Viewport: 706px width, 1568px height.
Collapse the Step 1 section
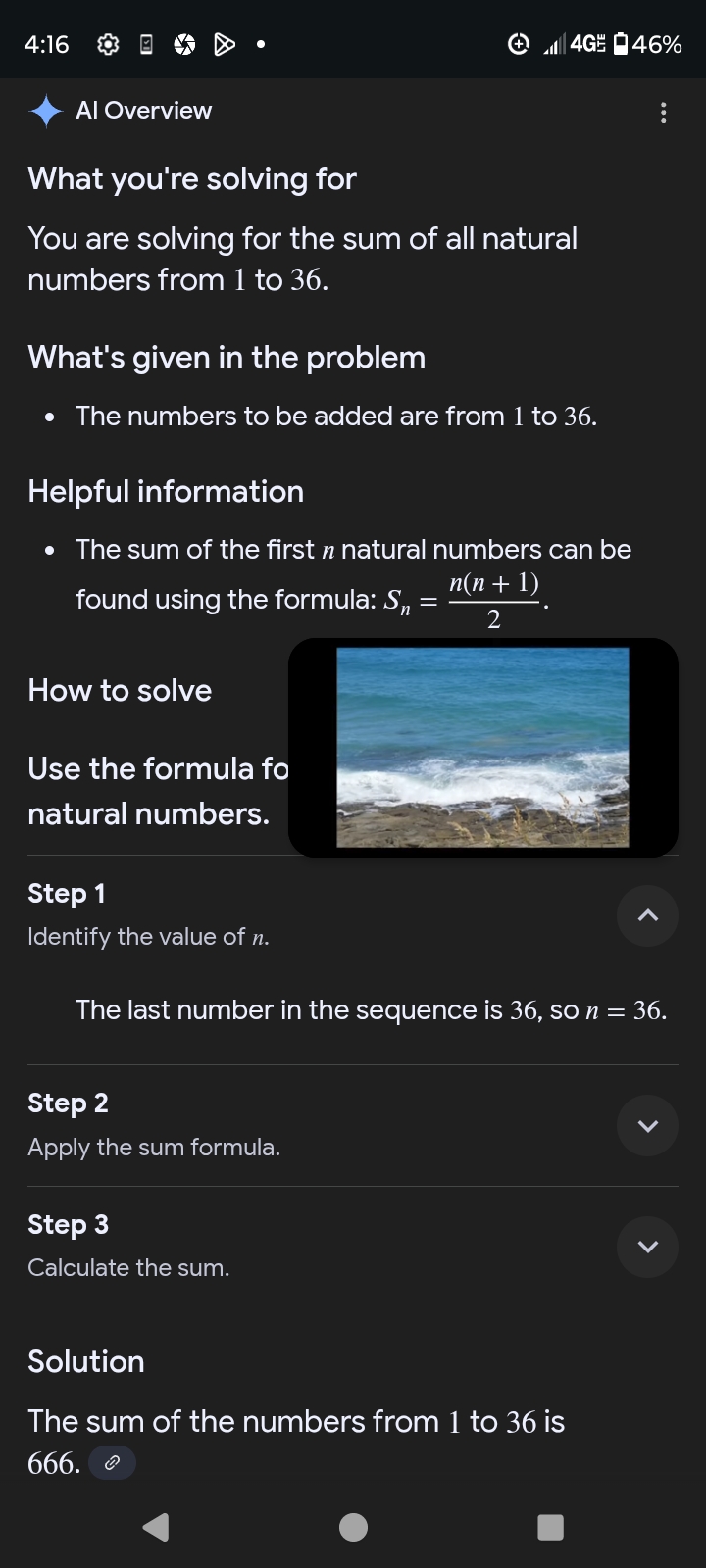[647, 915]
